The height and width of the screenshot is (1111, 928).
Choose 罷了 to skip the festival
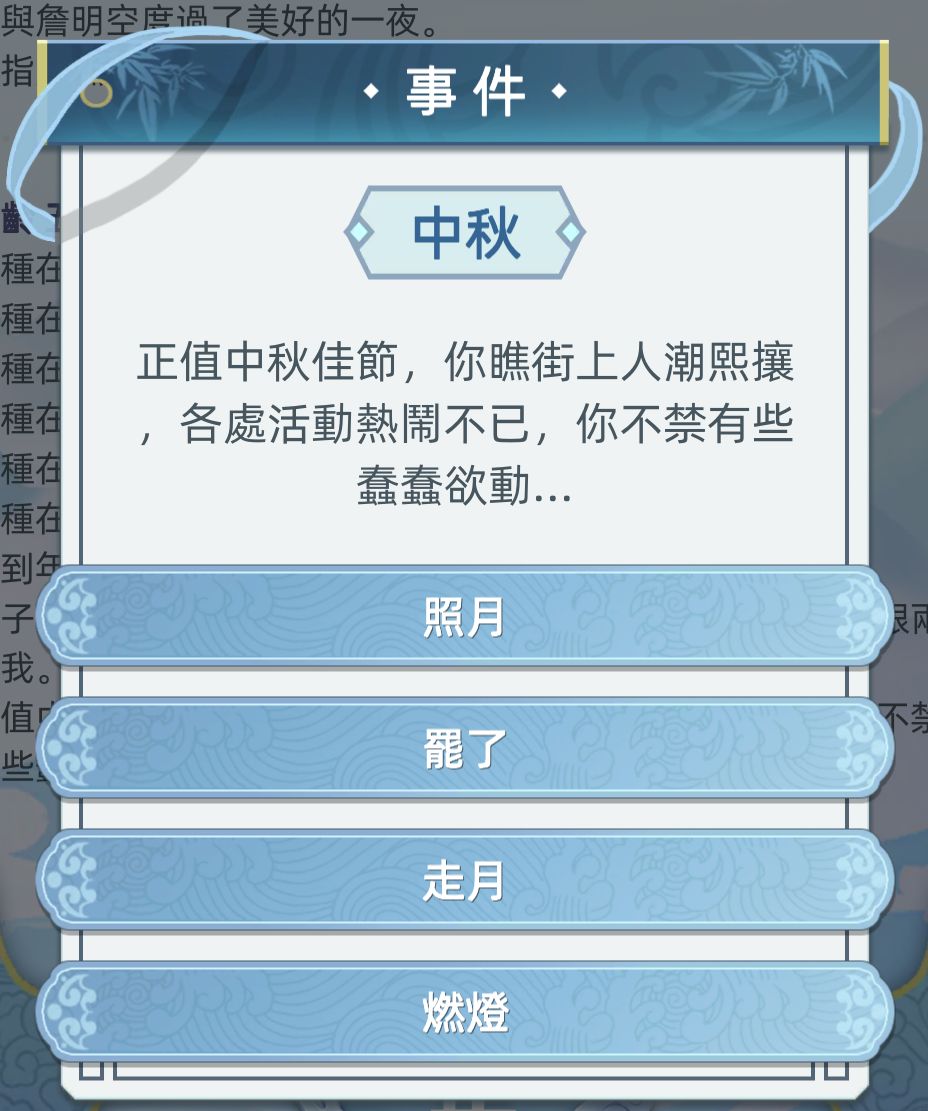click(464, 748)
